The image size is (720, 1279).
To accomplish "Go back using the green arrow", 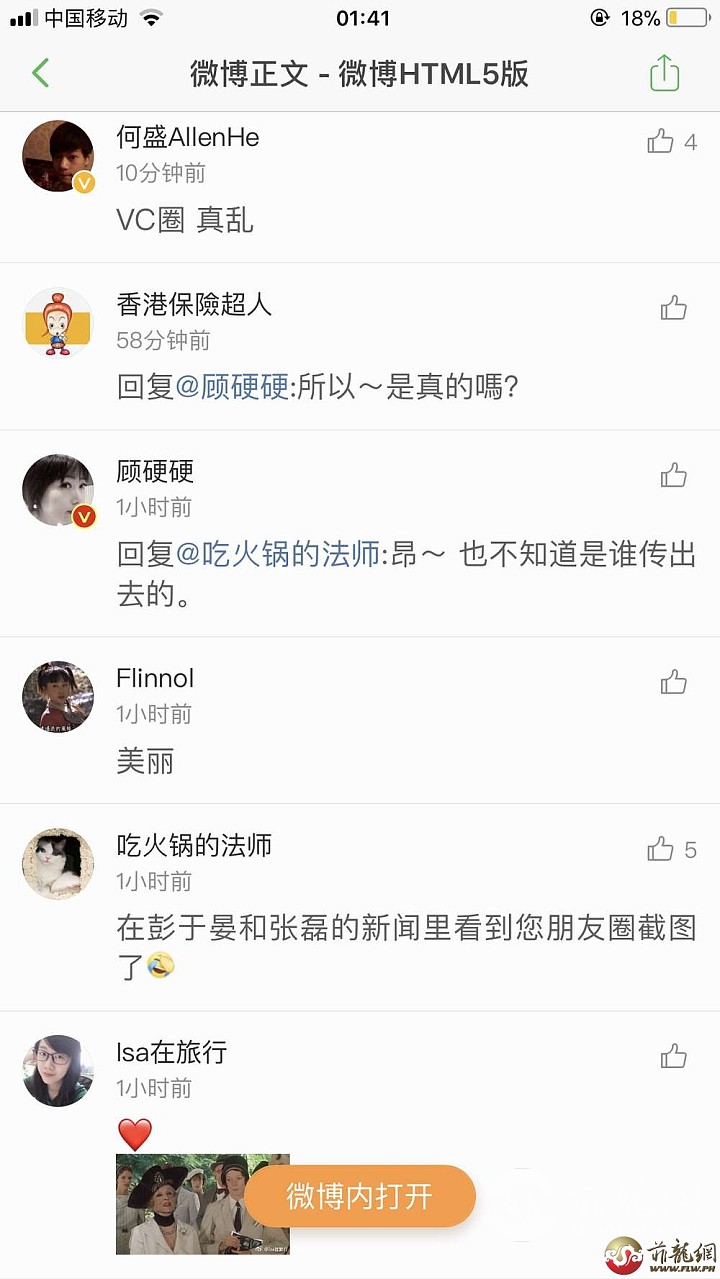I will coord(40,73).
